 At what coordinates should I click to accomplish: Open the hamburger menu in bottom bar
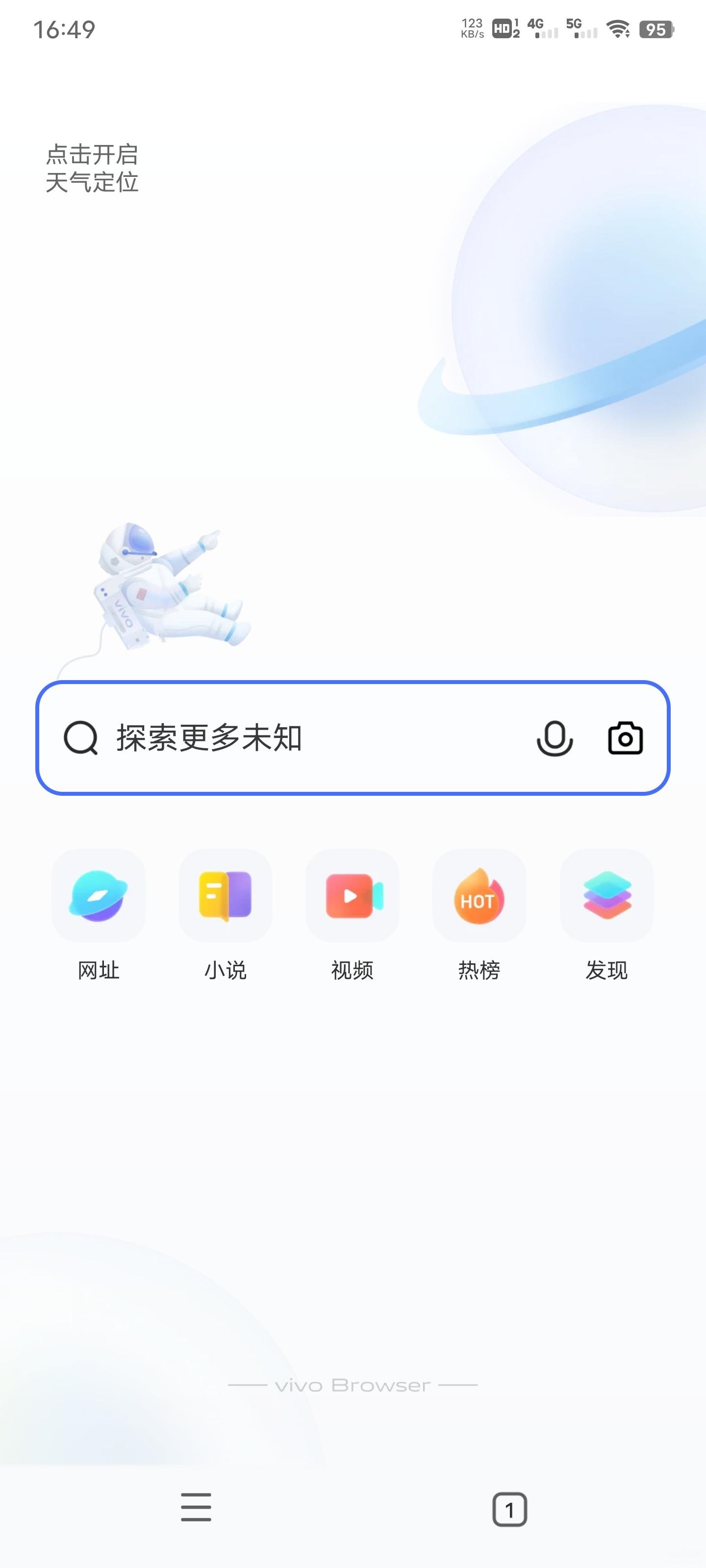point(196,1507)
